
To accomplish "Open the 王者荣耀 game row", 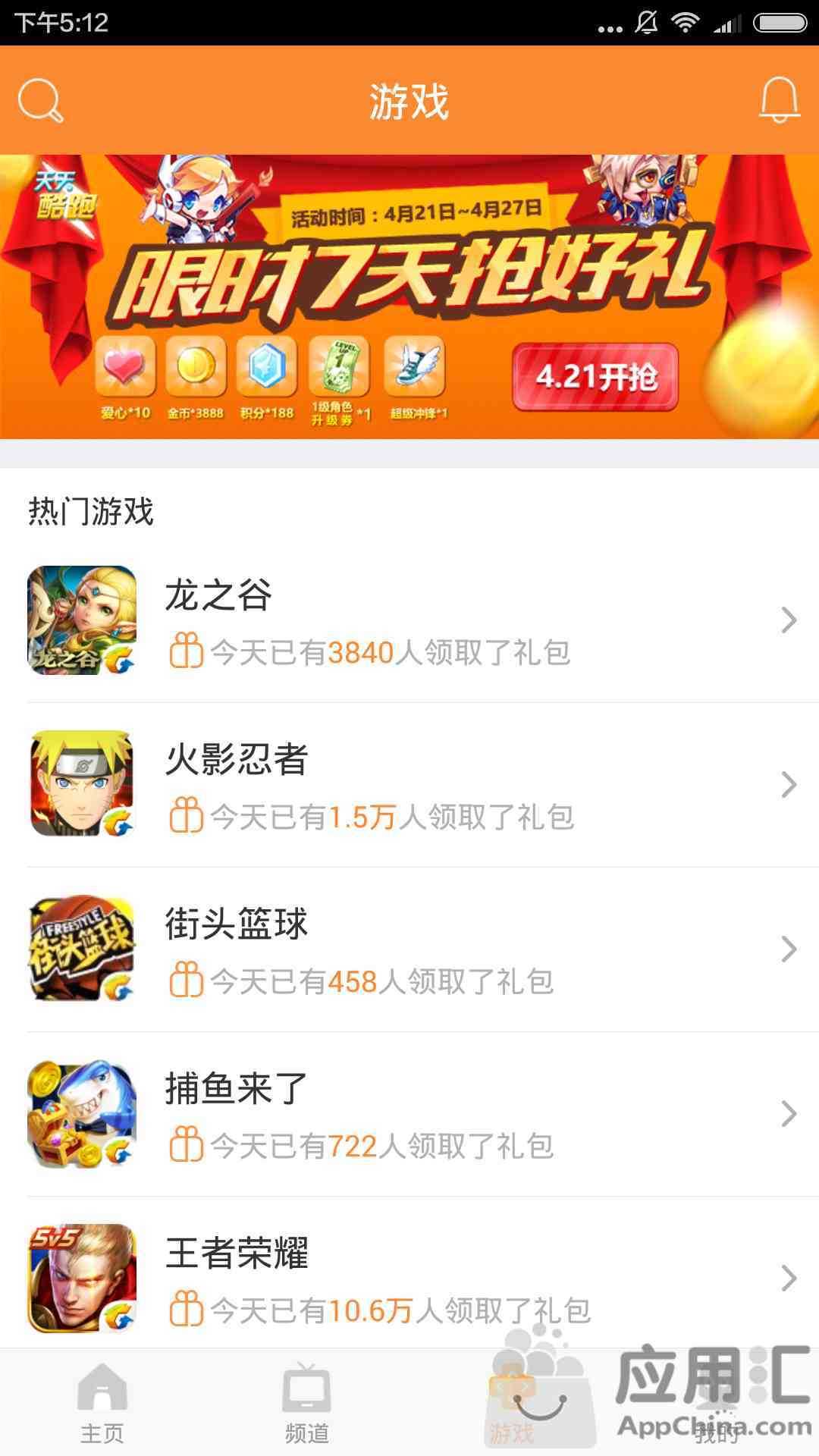I will coord(409,1279).
